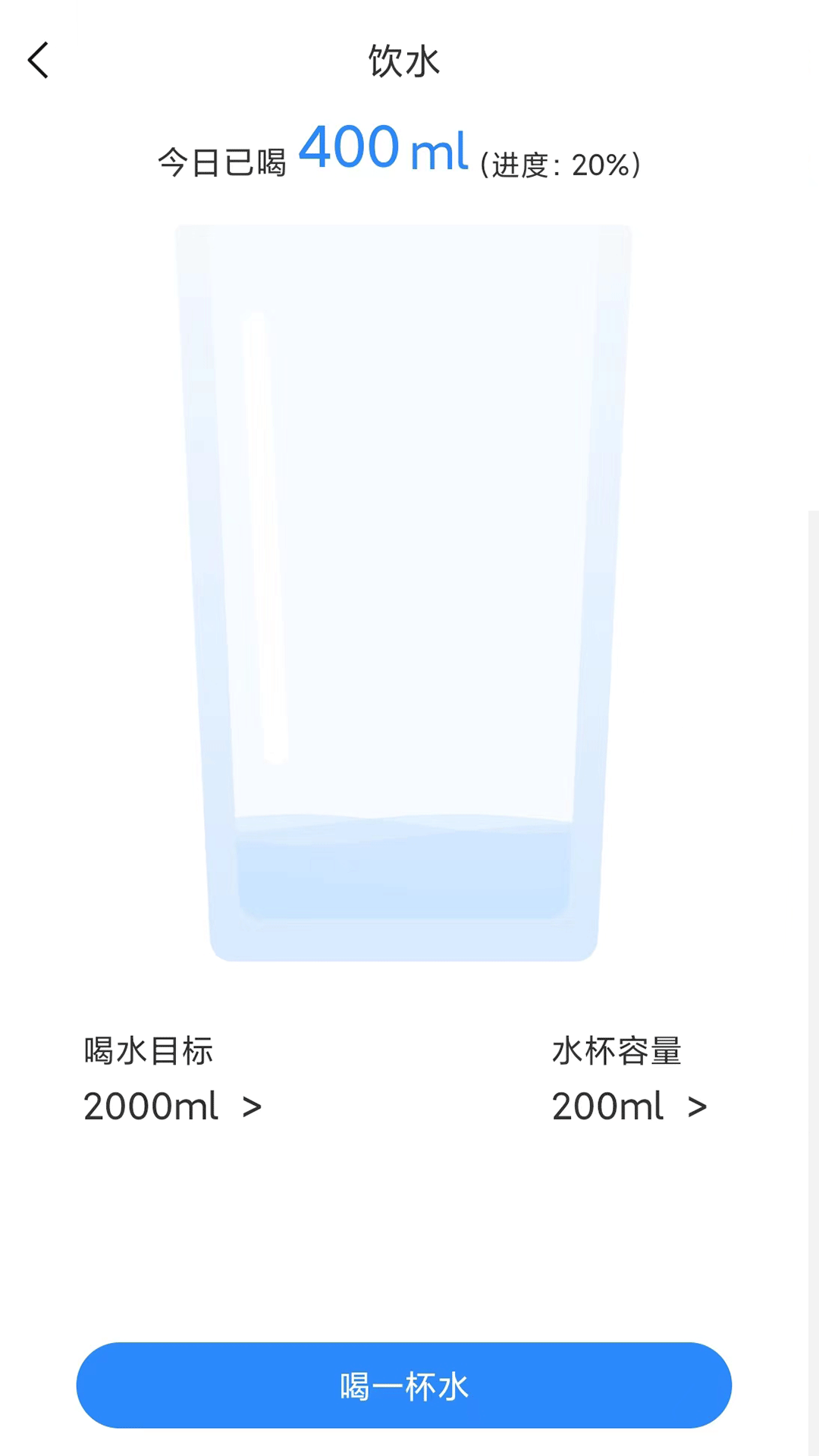Click the back arrow icon
The width and height of the screenshot is (819, 1456).
38,61
